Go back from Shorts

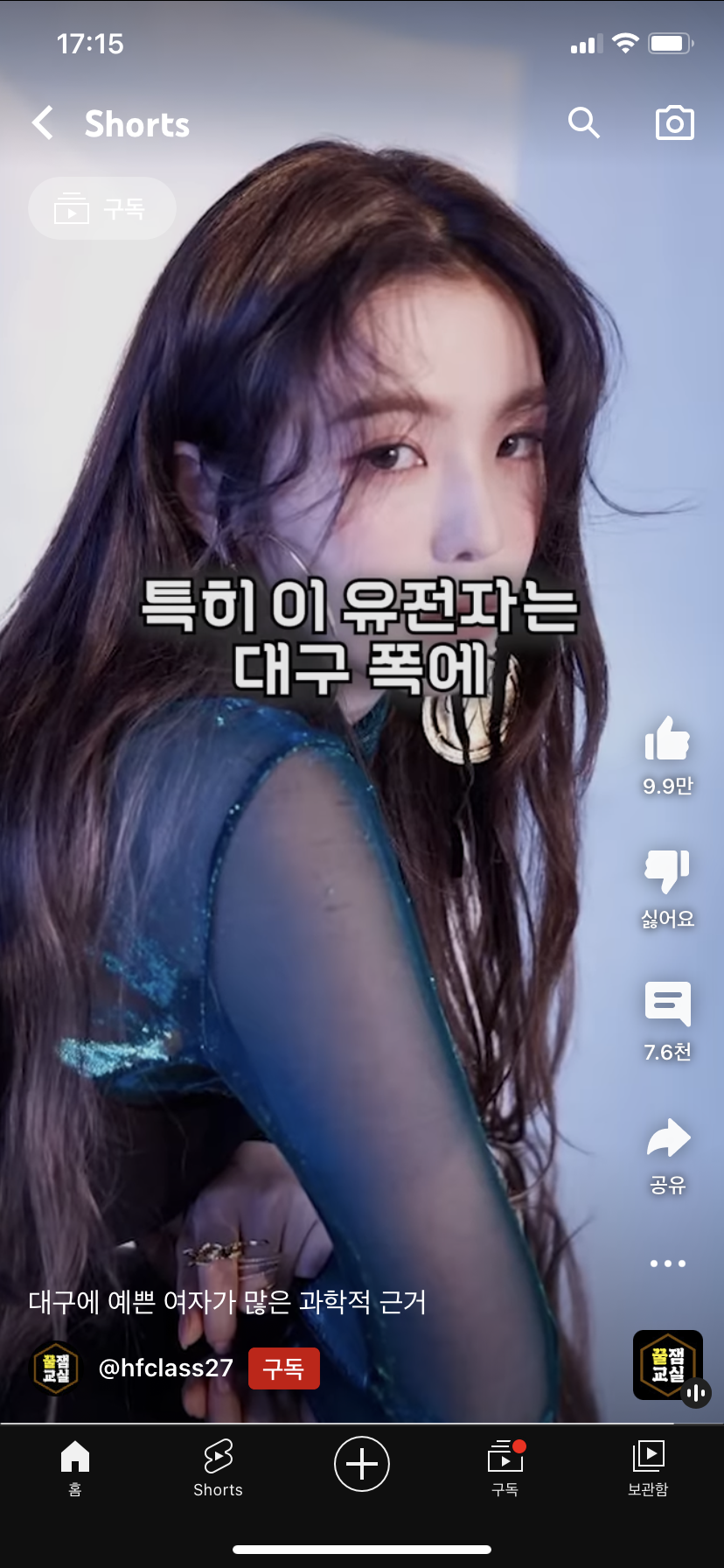tap(43, 123)
